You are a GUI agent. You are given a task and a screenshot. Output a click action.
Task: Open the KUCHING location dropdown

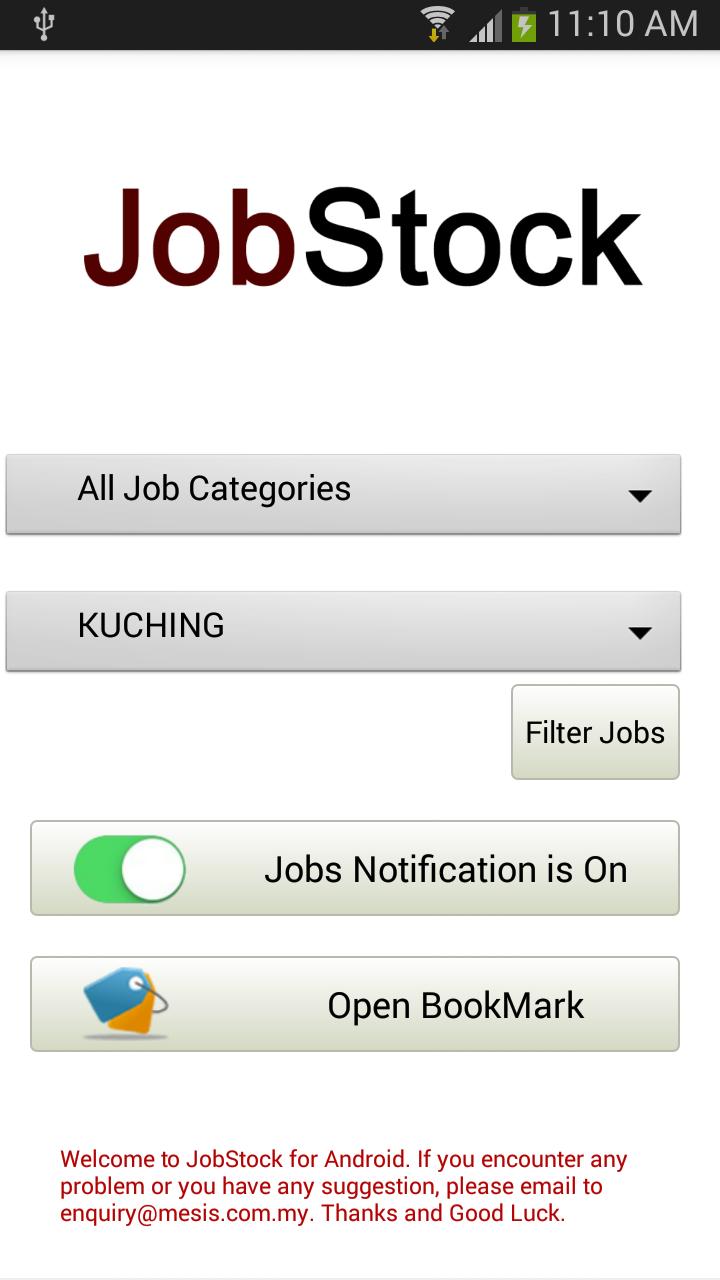343,630
